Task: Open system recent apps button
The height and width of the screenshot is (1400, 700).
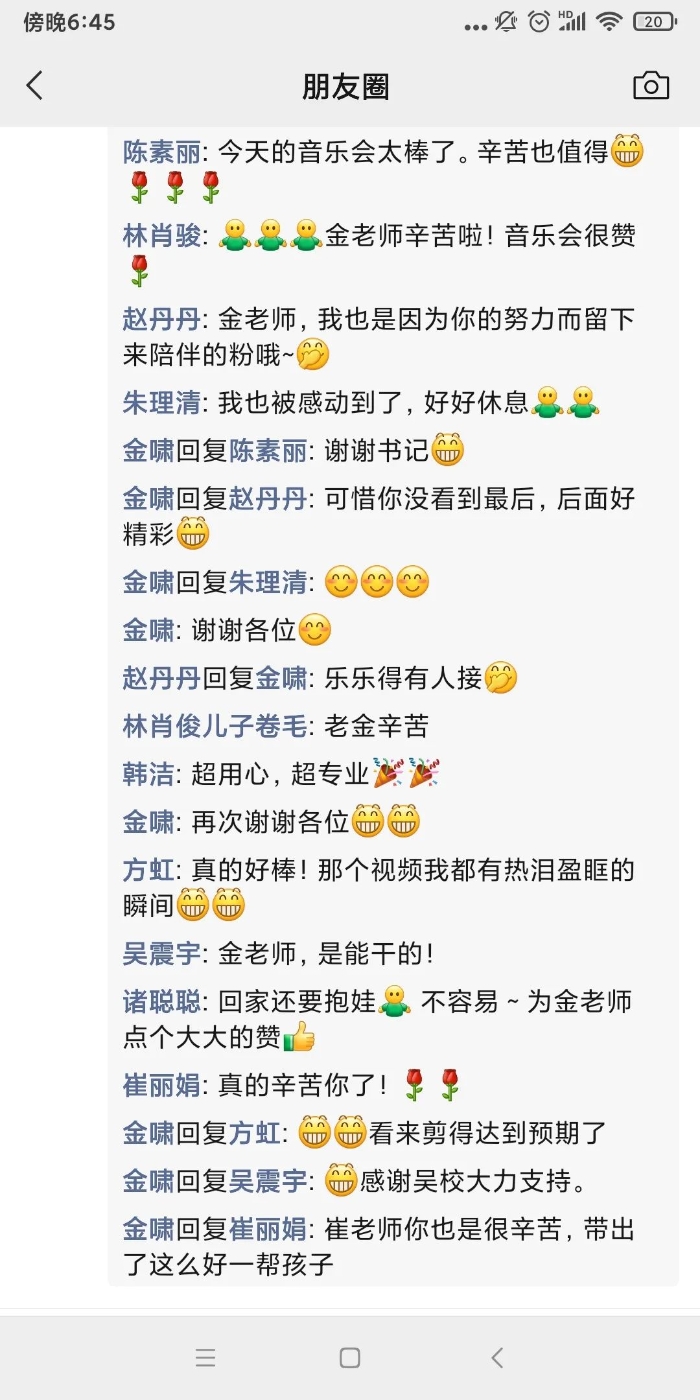Action: click(205, 1357)
